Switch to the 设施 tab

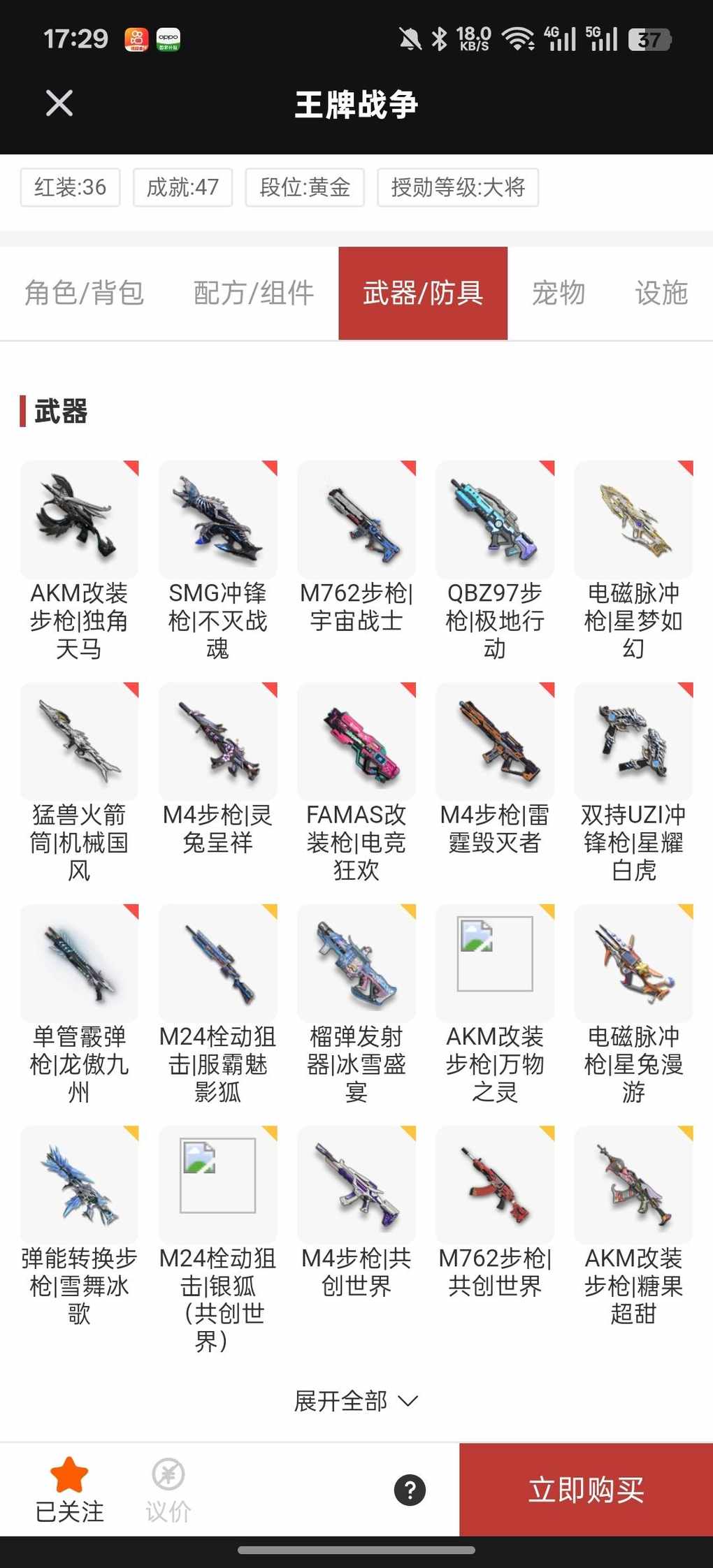point(661,293)
